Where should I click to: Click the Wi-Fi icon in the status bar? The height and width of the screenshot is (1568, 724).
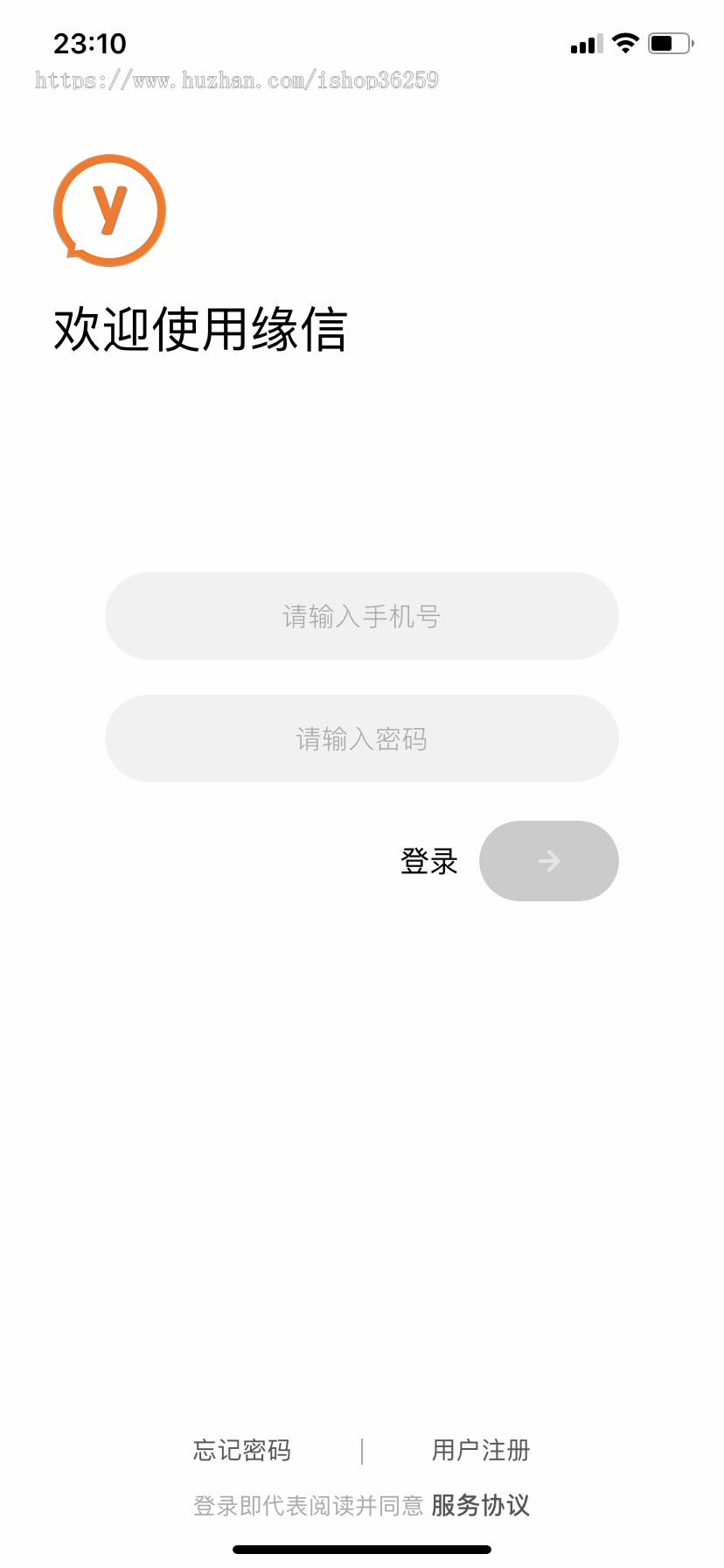click(624, 42)
